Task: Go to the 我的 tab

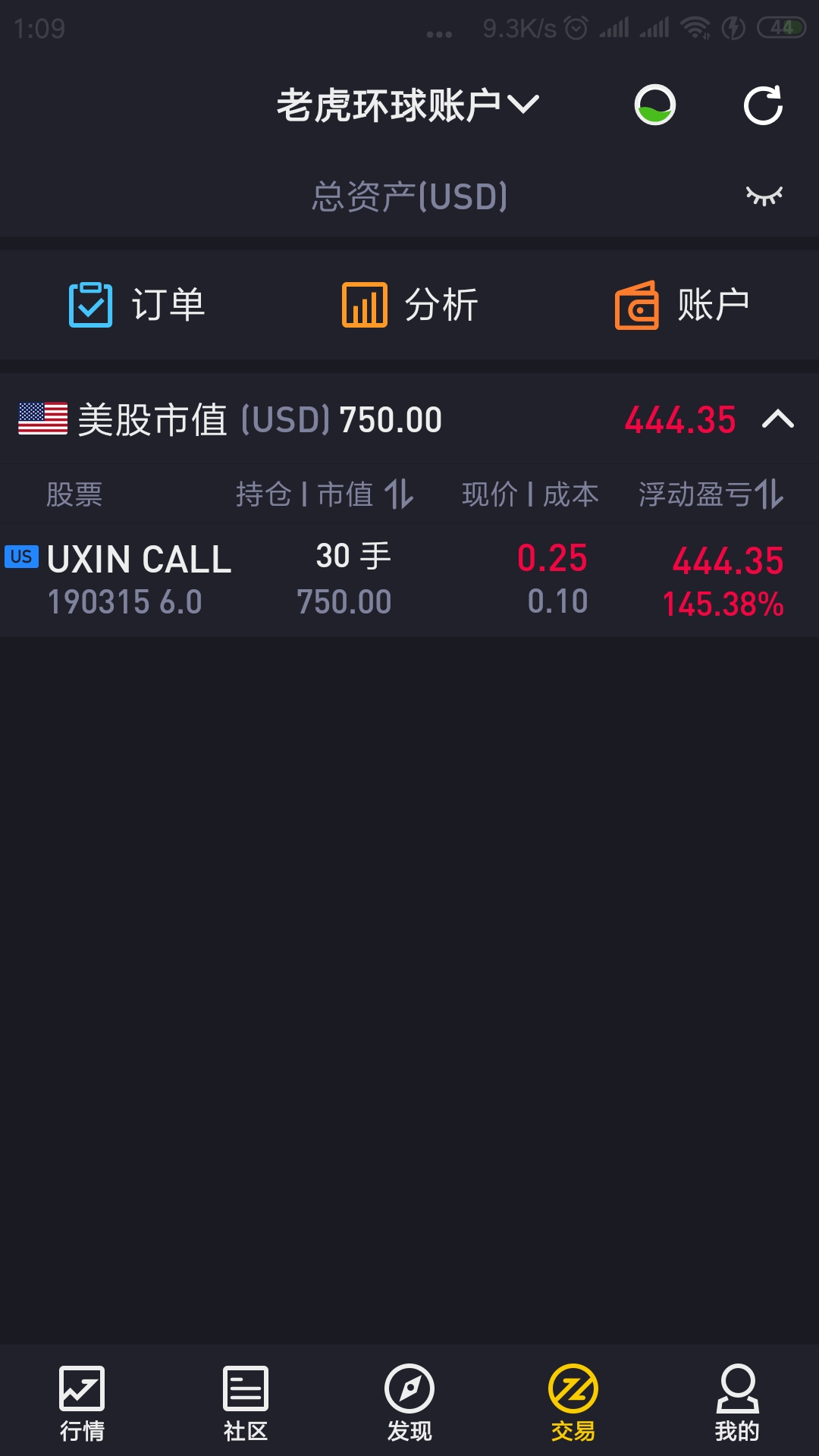Action: [x=737, y=1403]
